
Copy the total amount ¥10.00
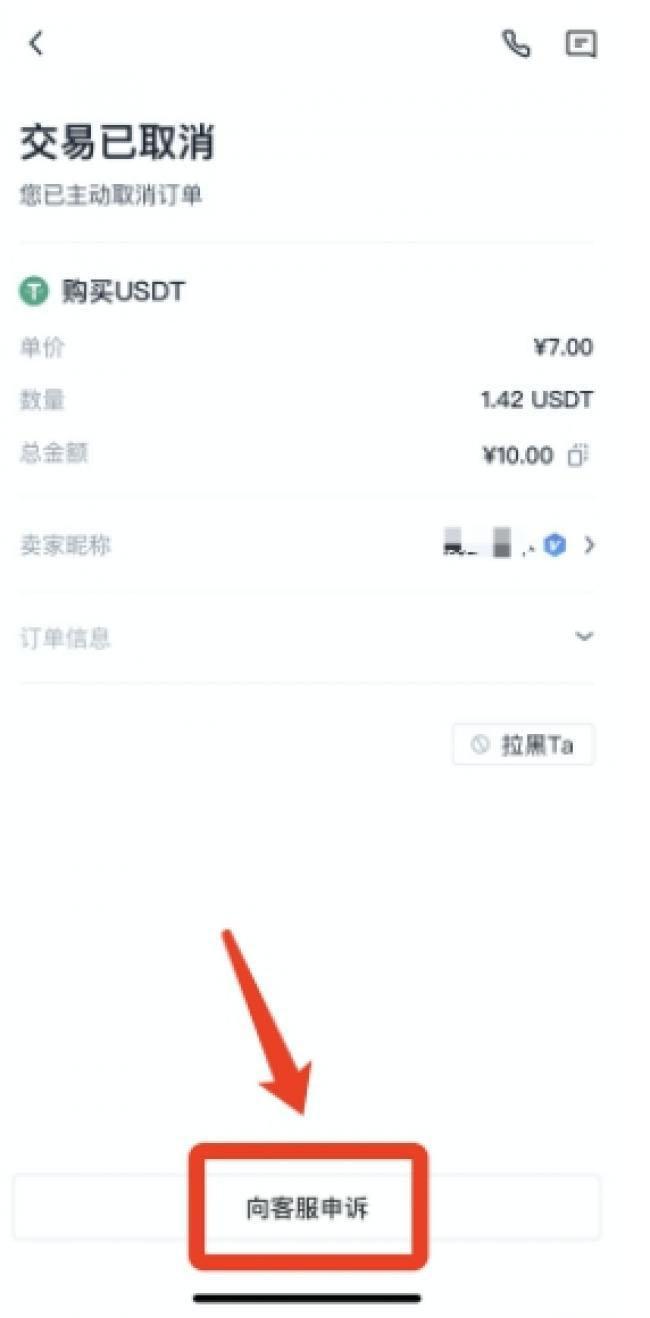point(578,456)
